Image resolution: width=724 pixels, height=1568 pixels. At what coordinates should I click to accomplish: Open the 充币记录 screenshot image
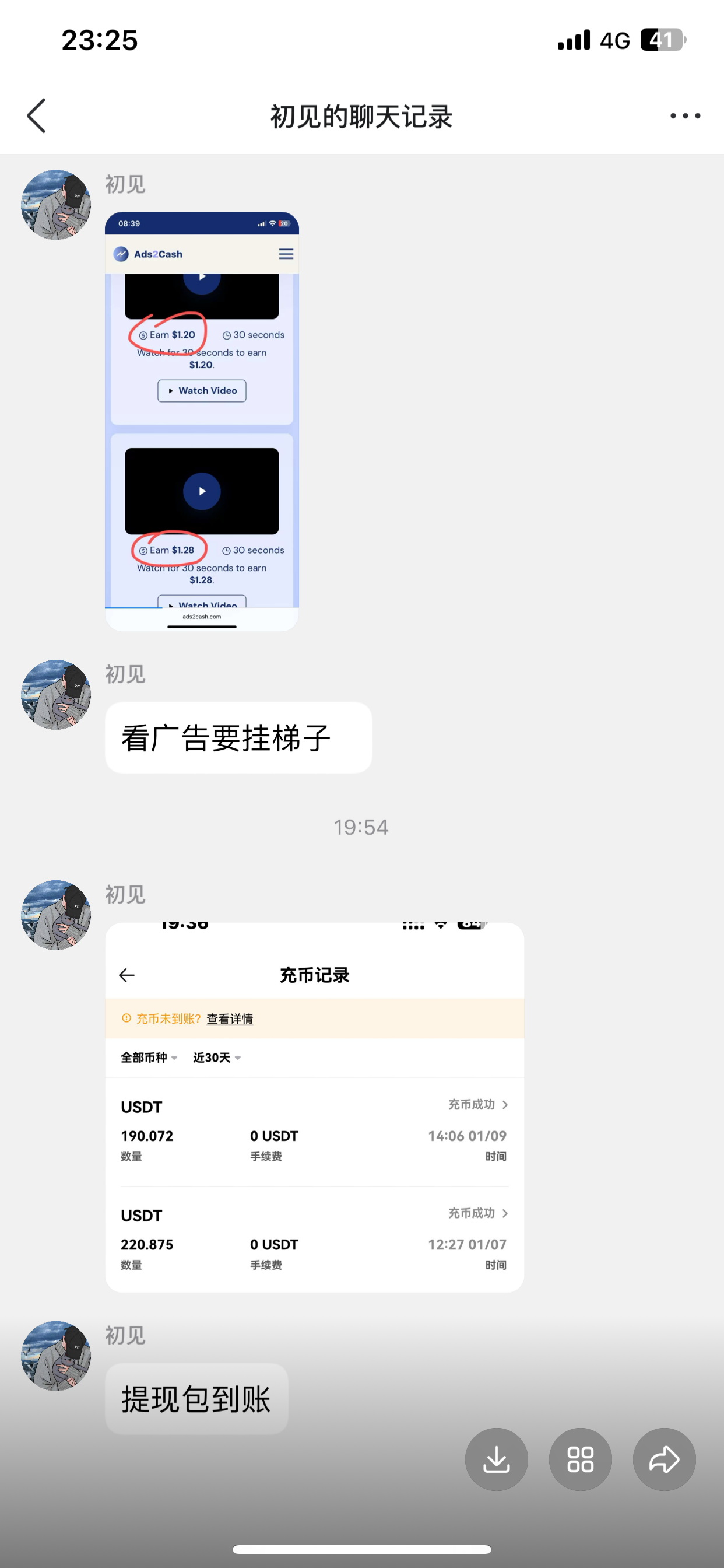[314, 1107]
